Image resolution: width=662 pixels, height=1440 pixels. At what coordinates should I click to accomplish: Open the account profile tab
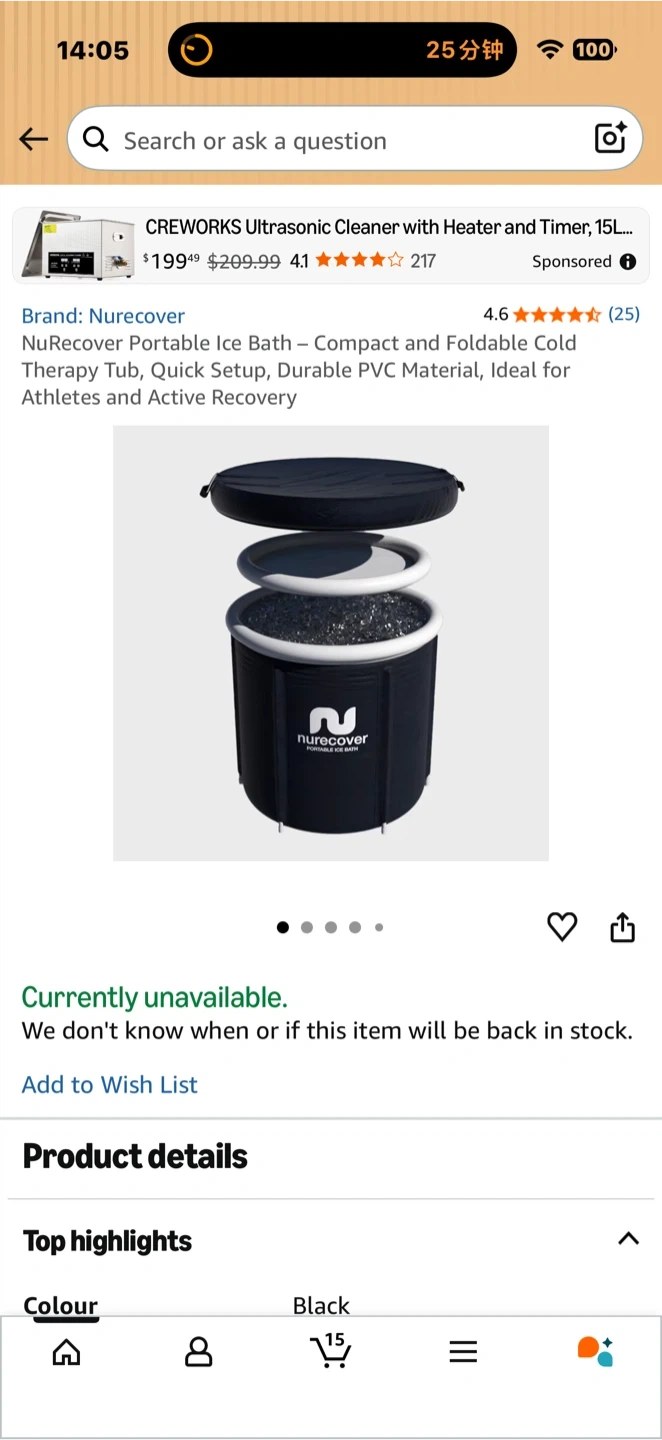199,1352
